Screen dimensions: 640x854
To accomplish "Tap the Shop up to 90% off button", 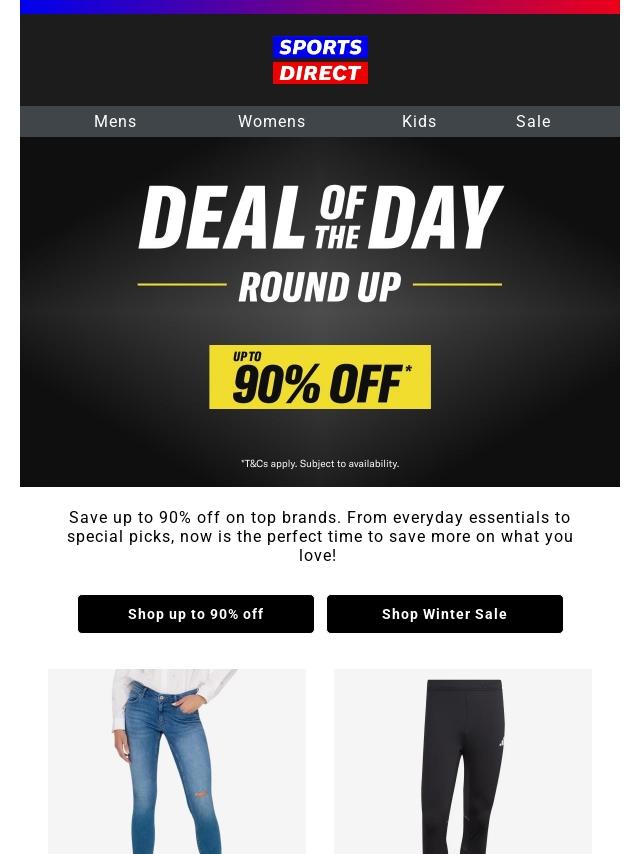I will pyautogui.click(x=196, y=614).
